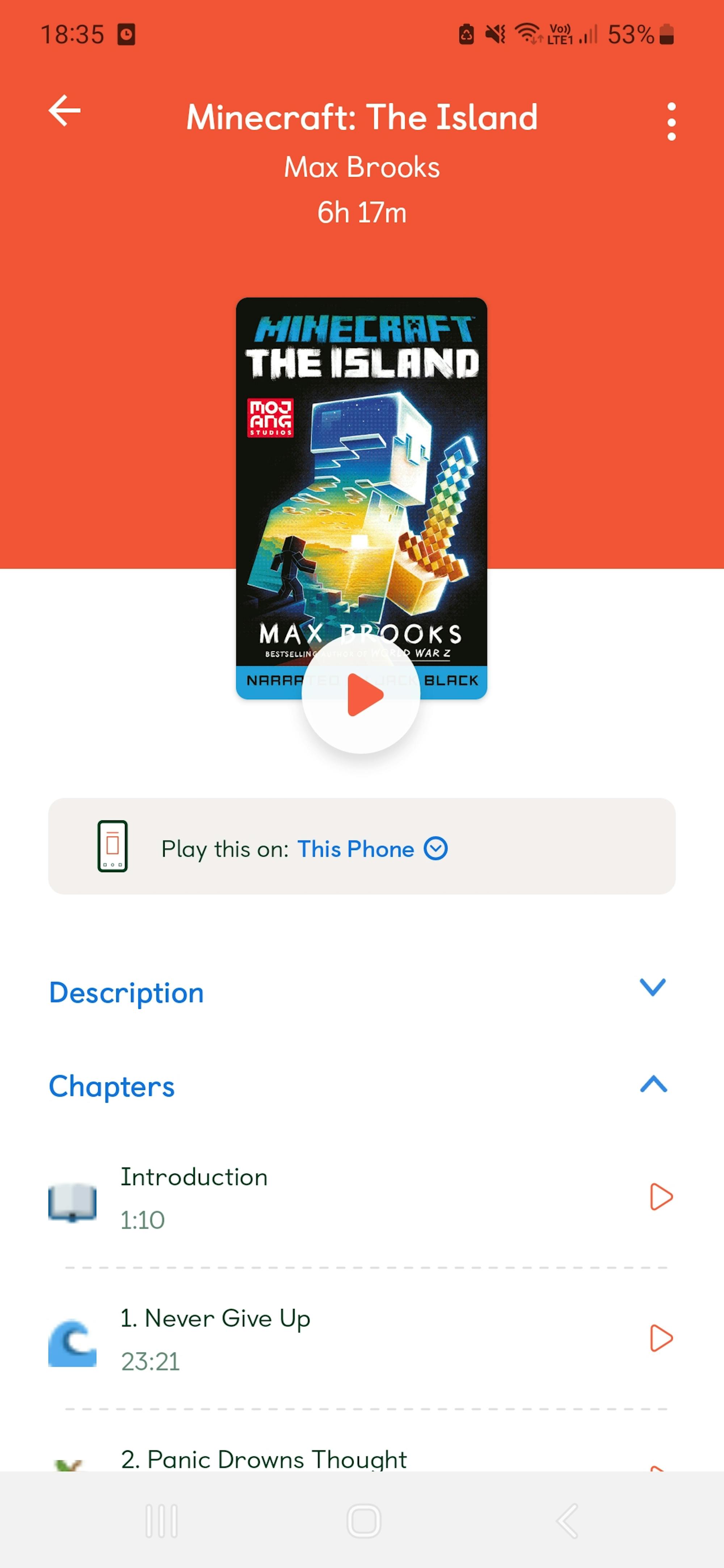Change playback device from This Phone
This screenshot has height=1568, width=724.
372,849
